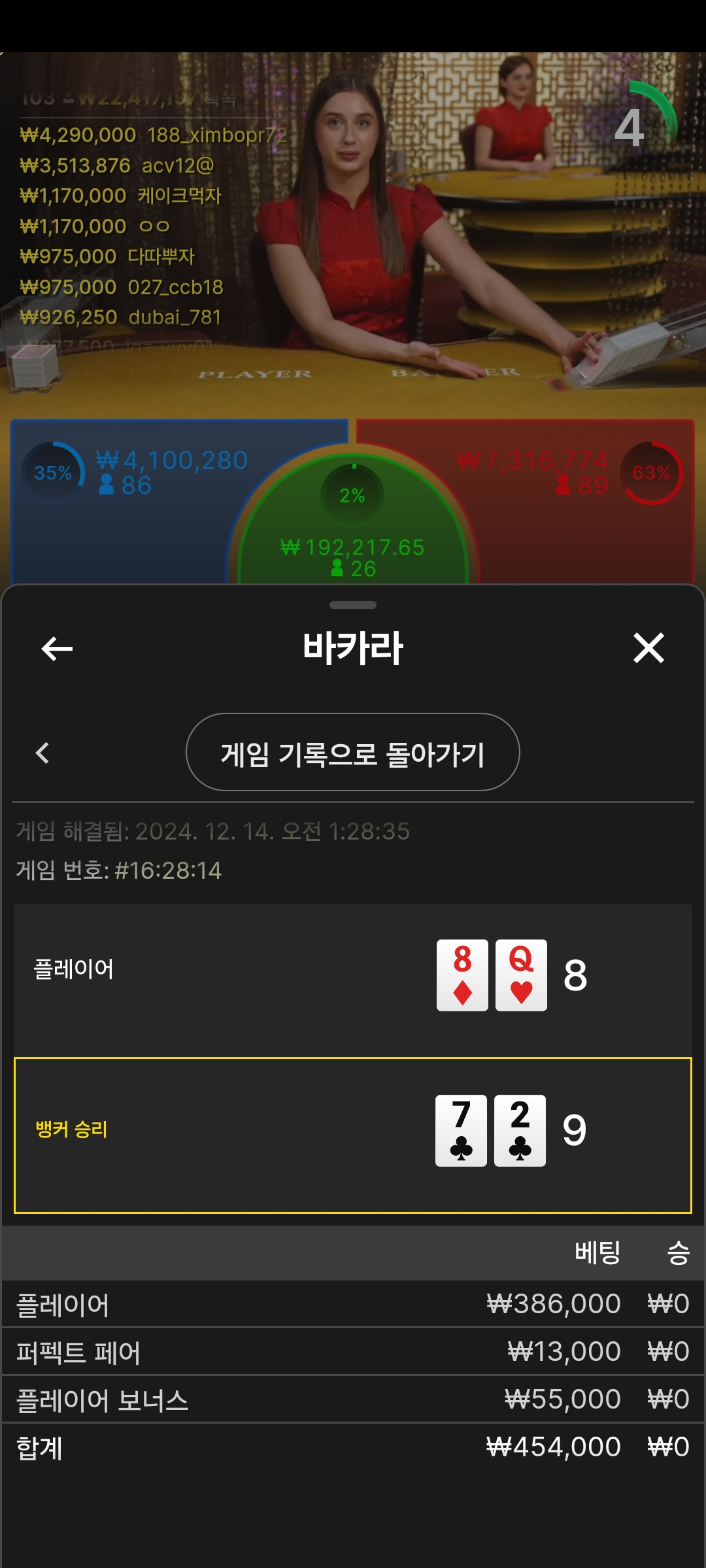706x1568 pixels.
Task: Tap the sheet's drag handle bar
Action: [353, 605]
